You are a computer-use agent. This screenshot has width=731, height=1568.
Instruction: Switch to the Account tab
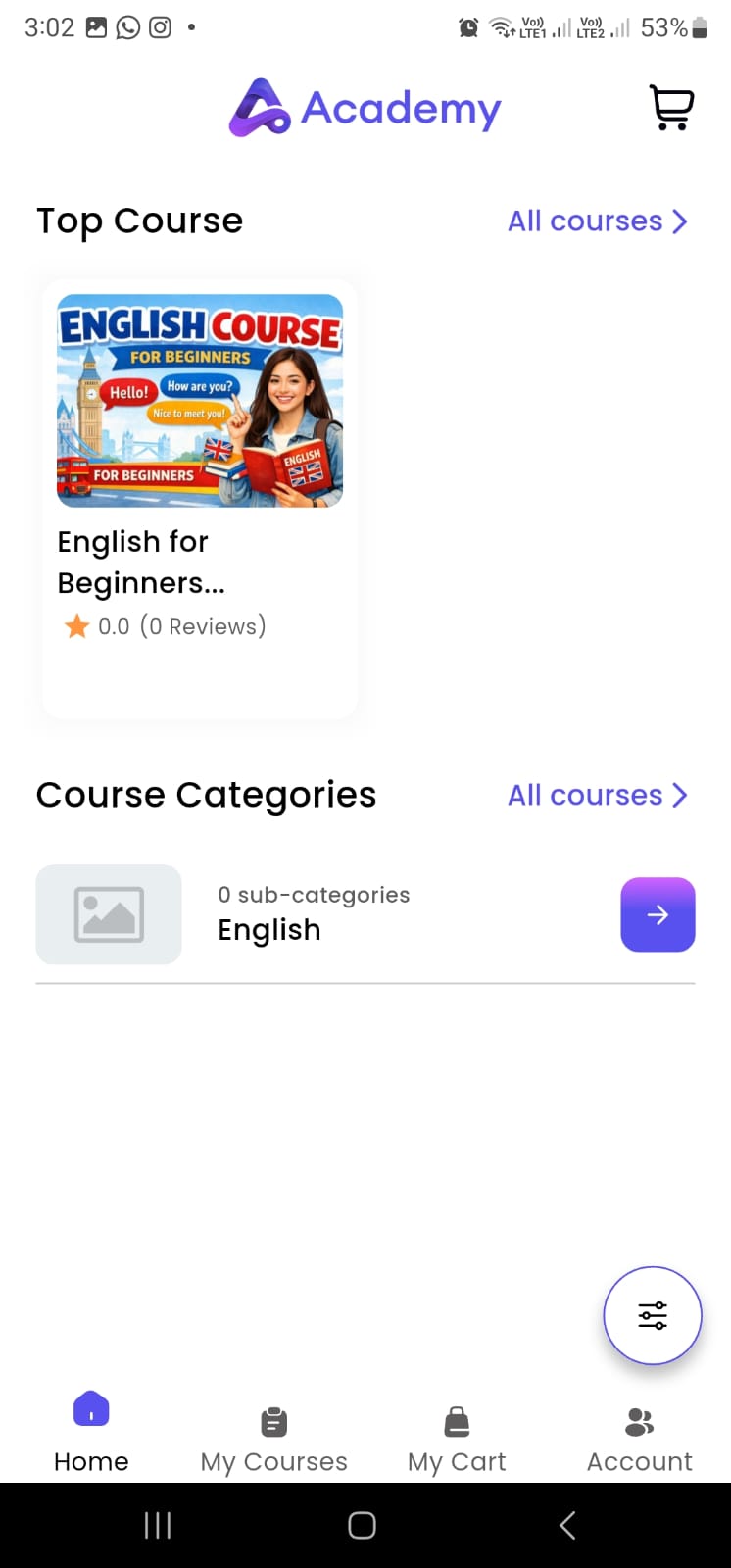coord(639,1439)
